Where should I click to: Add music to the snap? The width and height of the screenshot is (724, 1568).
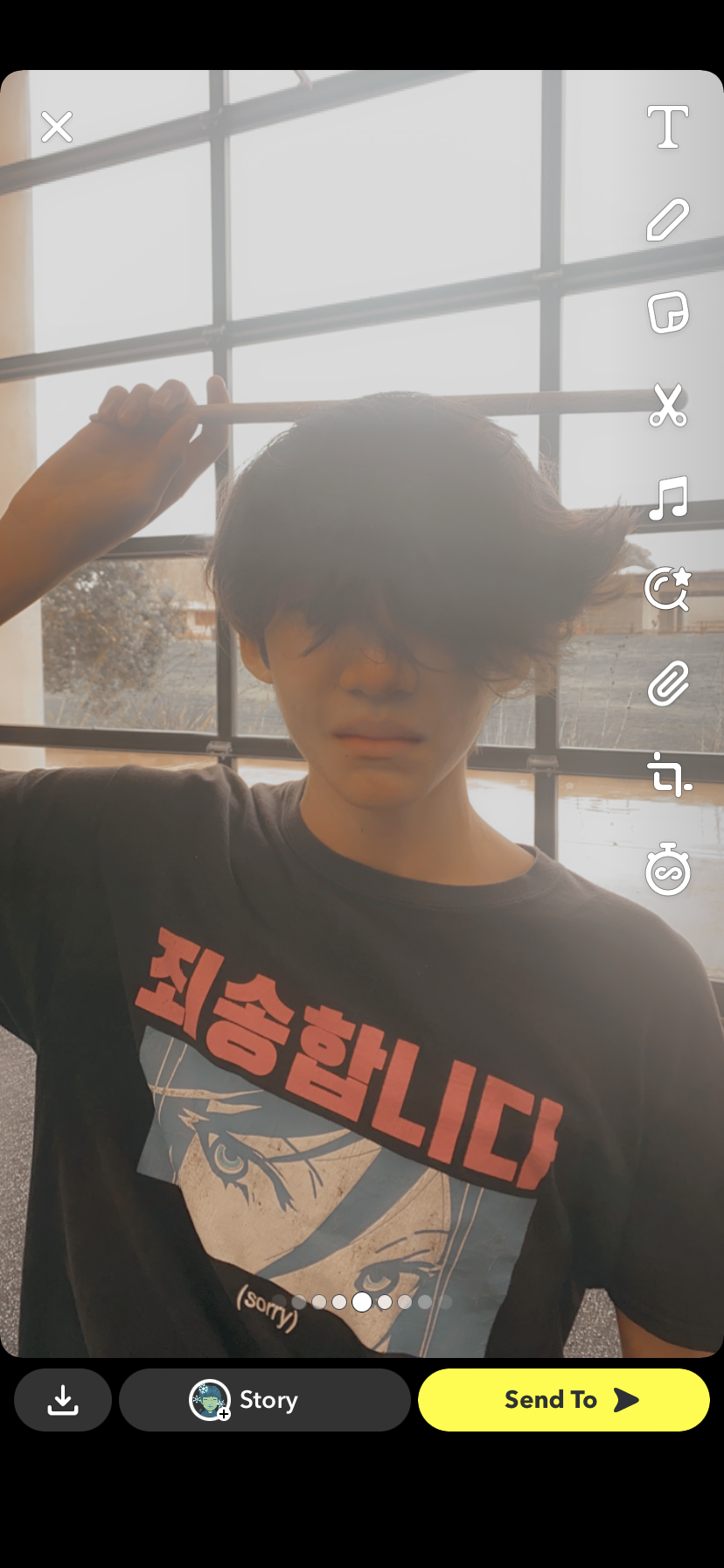click(668, 498)
